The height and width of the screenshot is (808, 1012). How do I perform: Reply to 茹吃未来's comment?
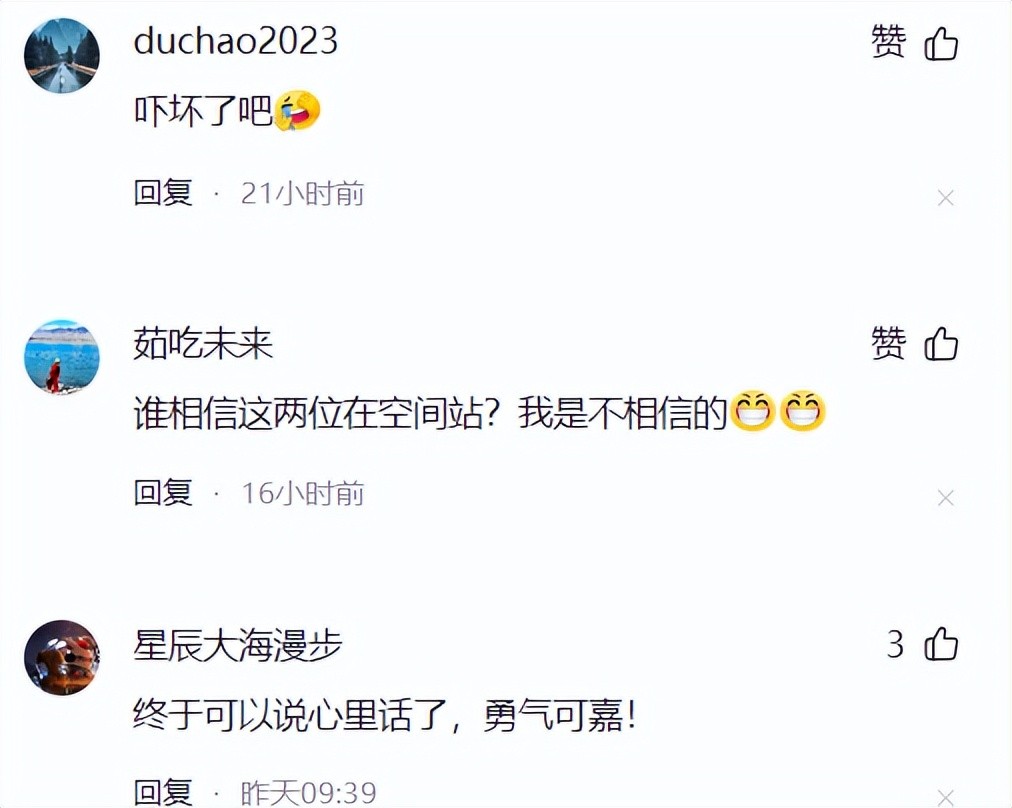[x=163, y=492]
